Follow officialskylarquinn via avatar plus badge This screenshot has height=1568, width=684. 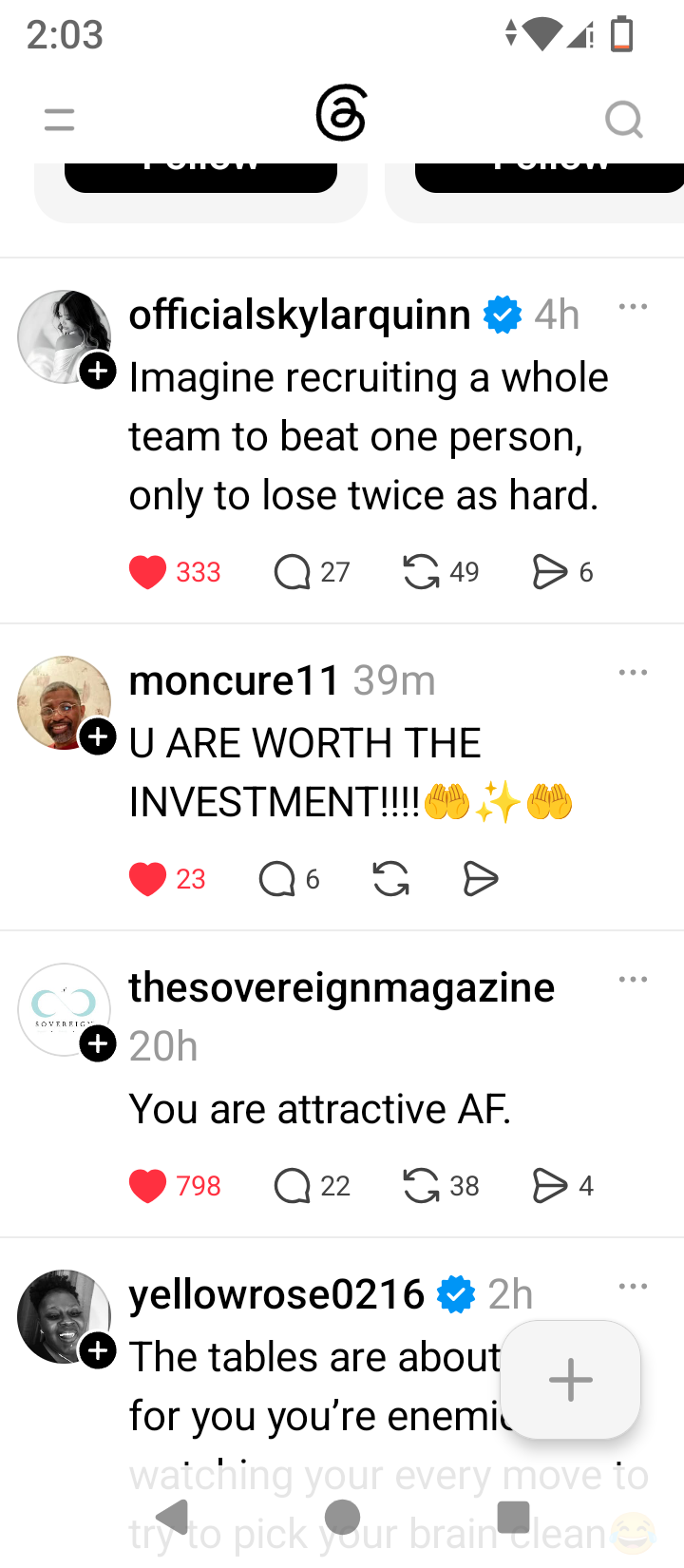[98, 371]
